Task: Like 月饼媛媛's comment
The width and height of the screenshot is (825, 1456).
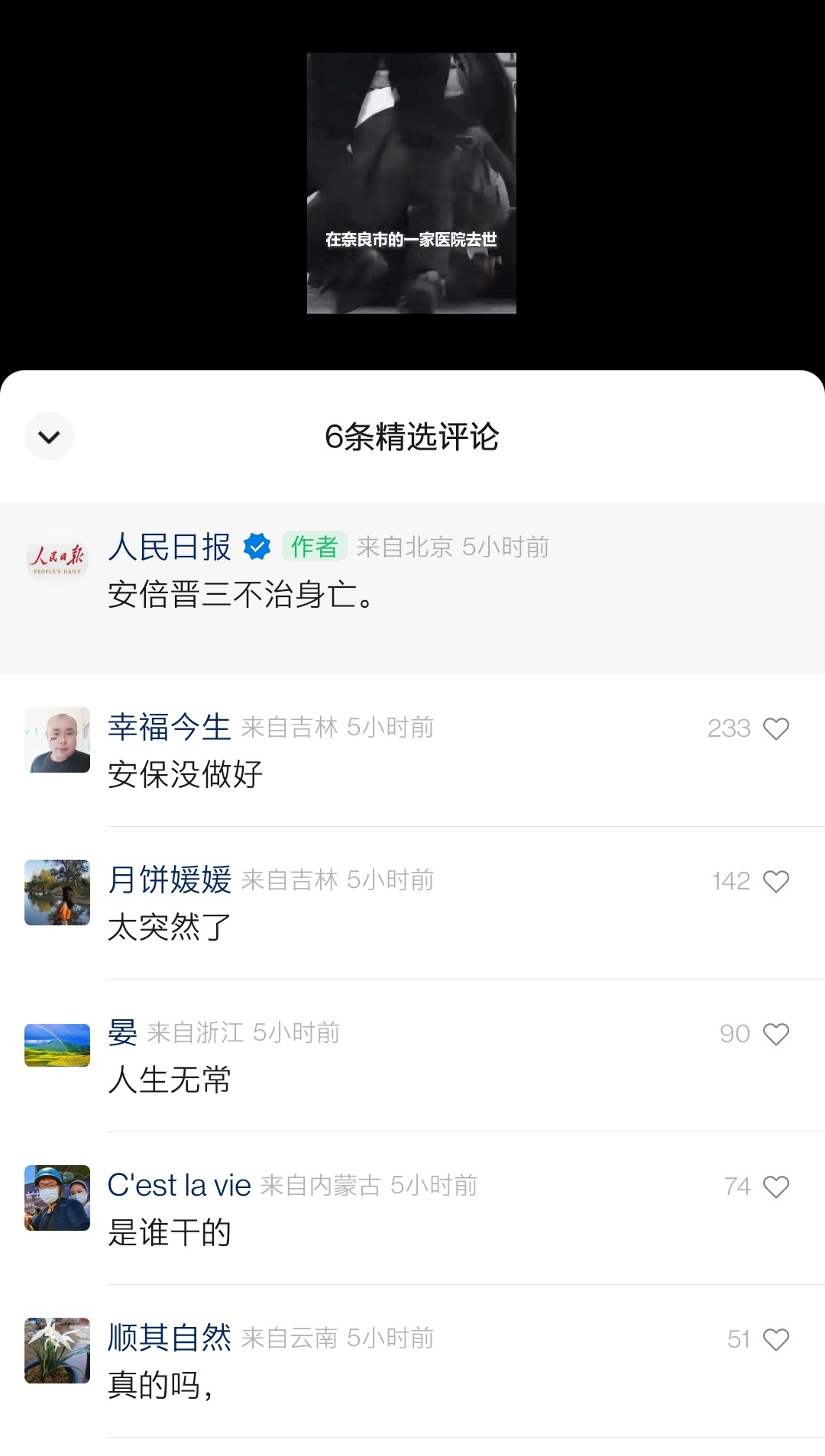Action: pyautogui.click(x=776, y=881)
